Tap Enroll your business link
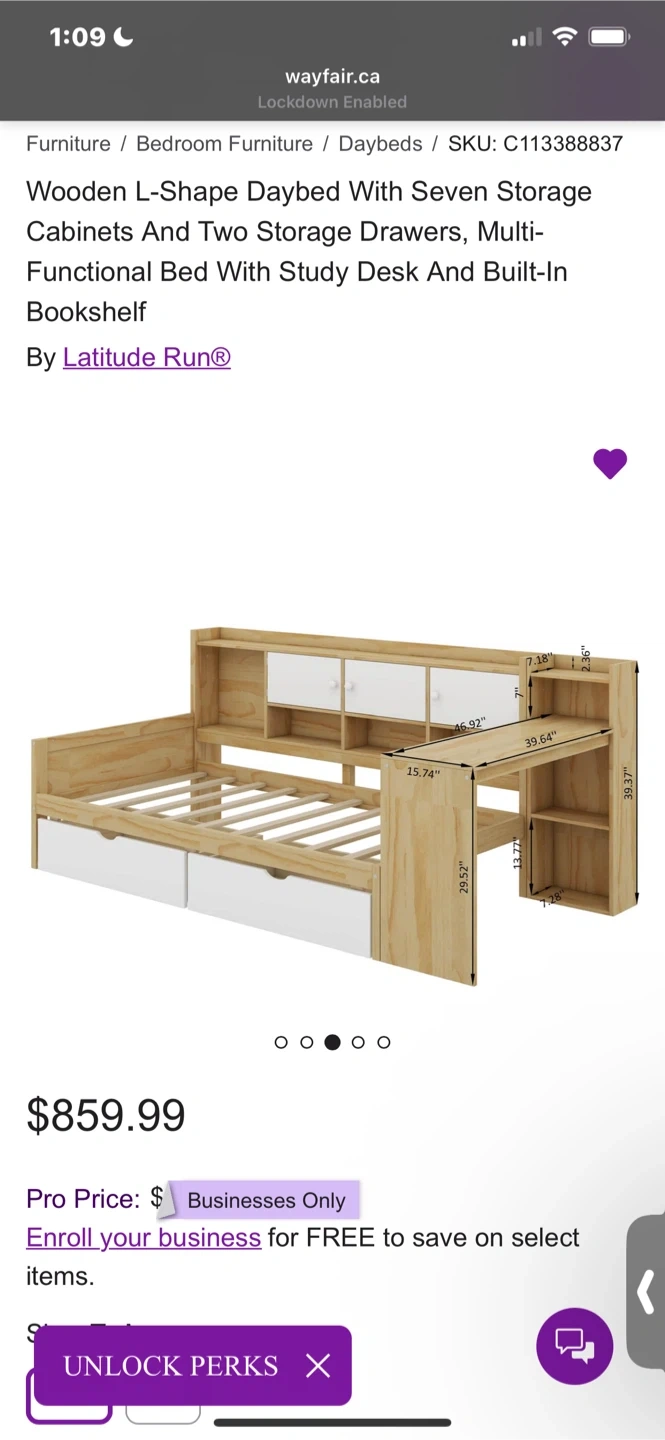Viewport: 665px width, 1440px height. point(143,1238)
